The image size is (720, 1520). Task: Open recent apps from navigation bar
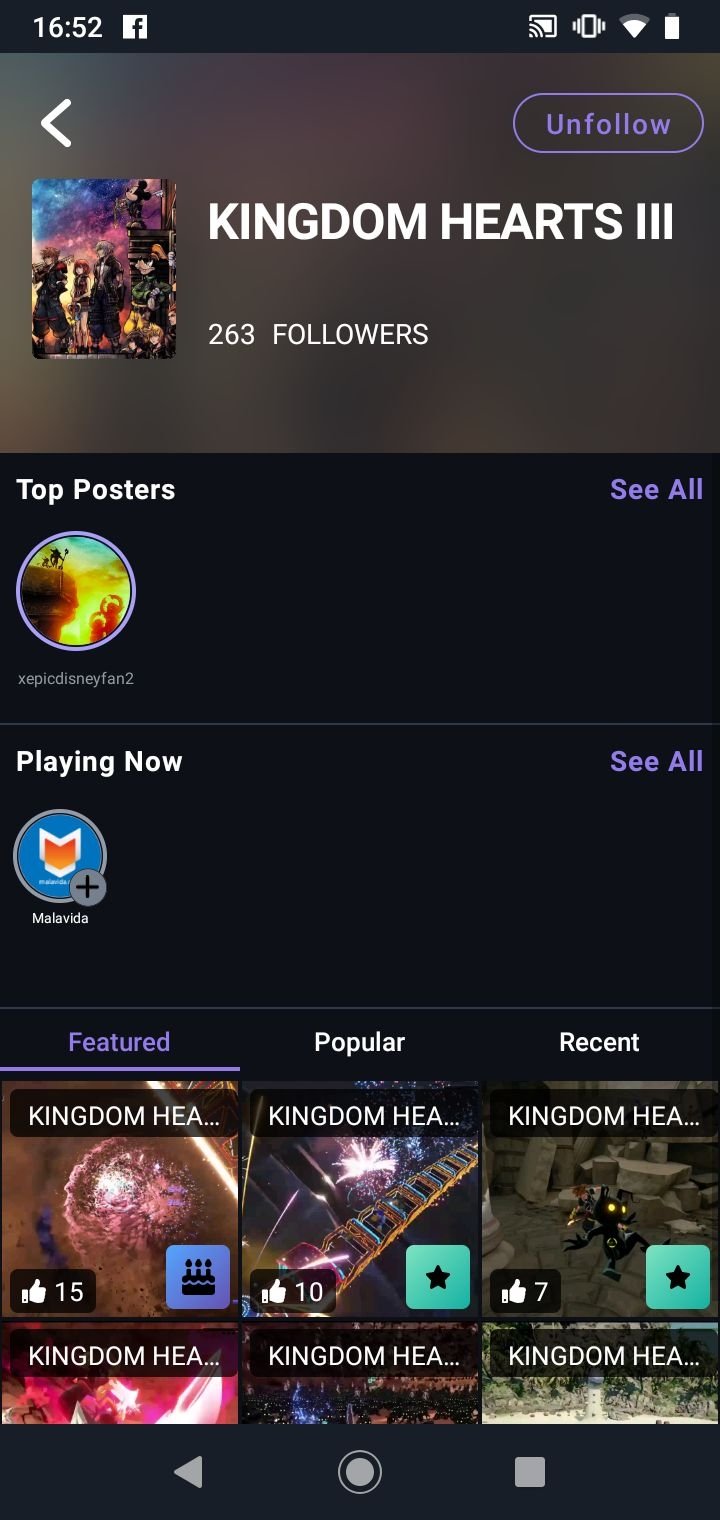pos(530,1472)
